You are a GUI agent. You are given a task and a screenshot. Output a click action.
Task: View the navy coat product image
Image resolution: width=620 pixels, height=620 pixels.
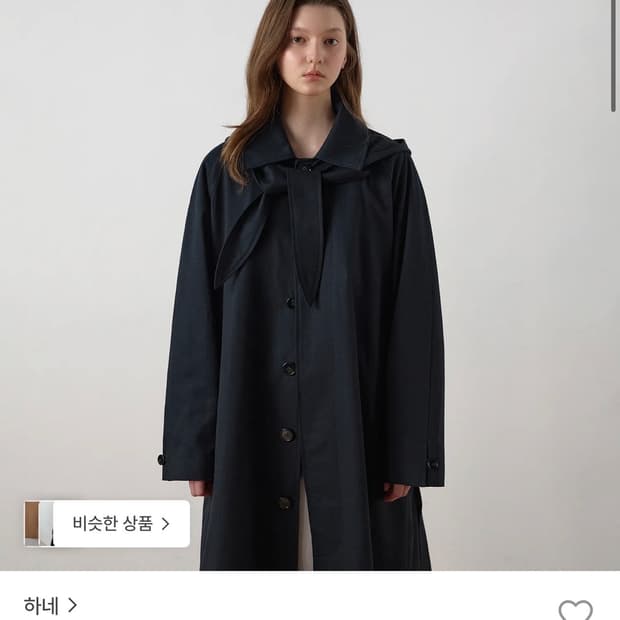click(x=310, y=285)
